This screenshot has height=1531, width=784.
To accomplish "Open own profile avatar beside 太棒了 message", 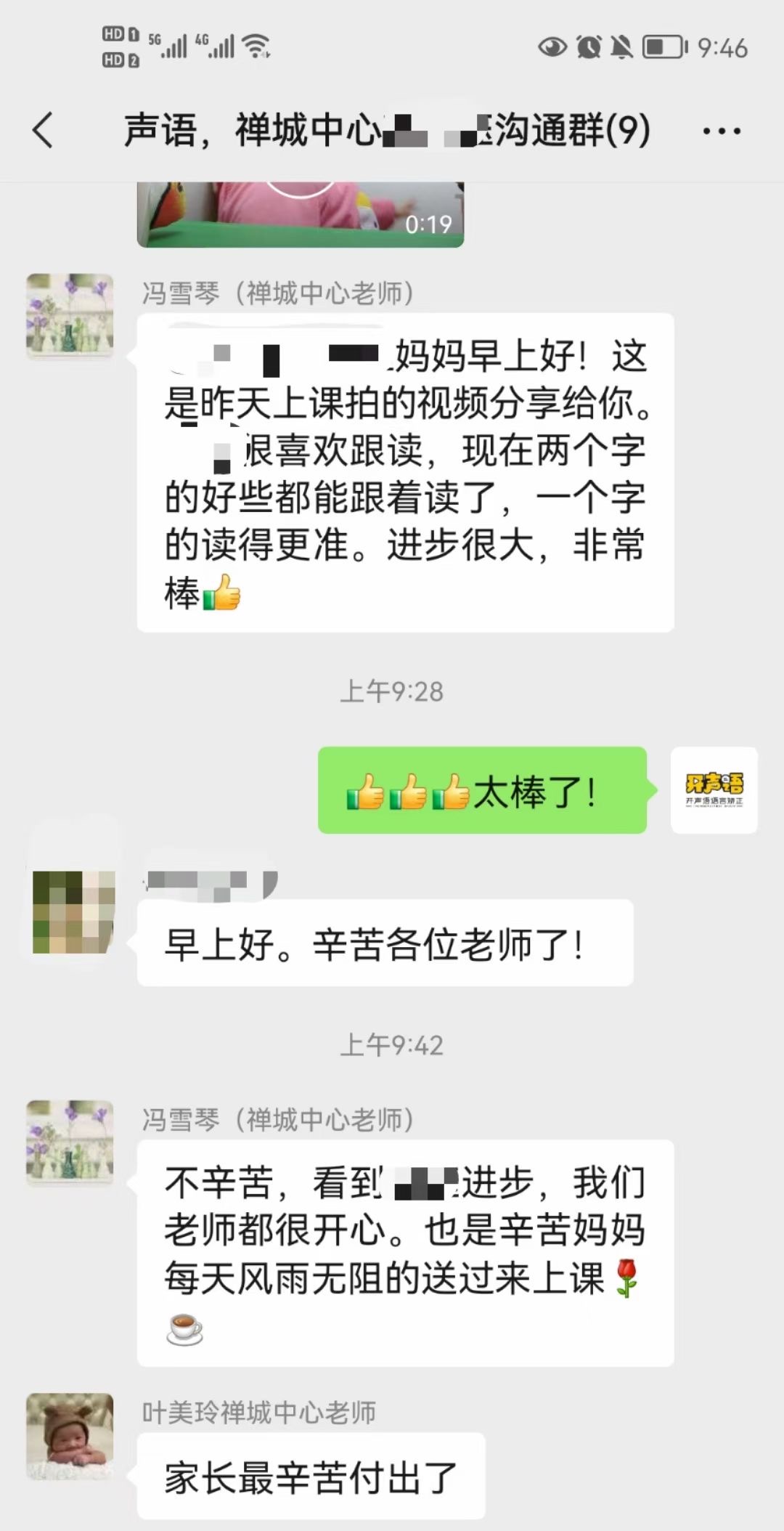I will pyautogui.click(x=714, y=789).
